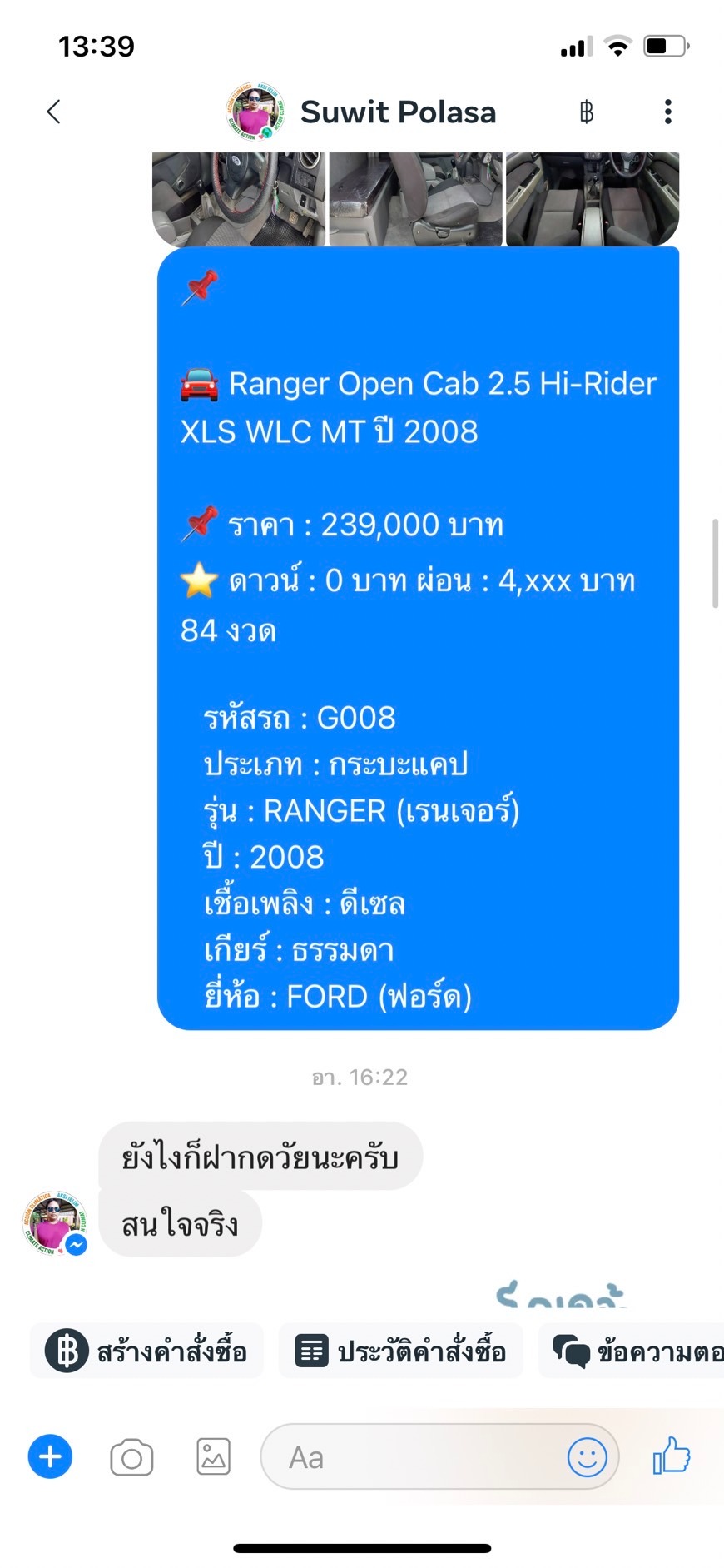The height and width of the screenshot is (1568, 724).
Task: Tap the baht payment icon
Action: tap(587, 112)
